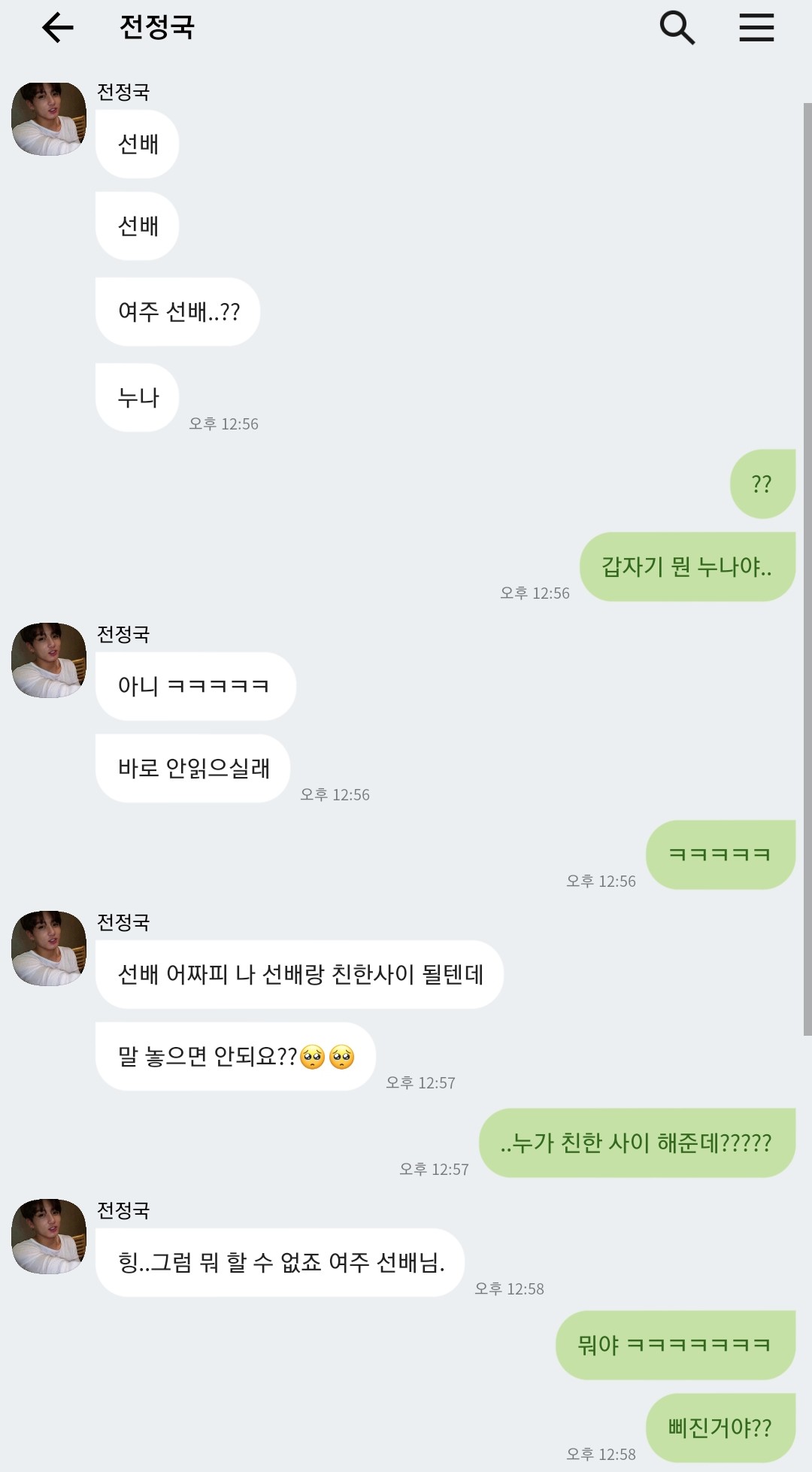Open the chat hamburger menu

(x=756, y=29)
